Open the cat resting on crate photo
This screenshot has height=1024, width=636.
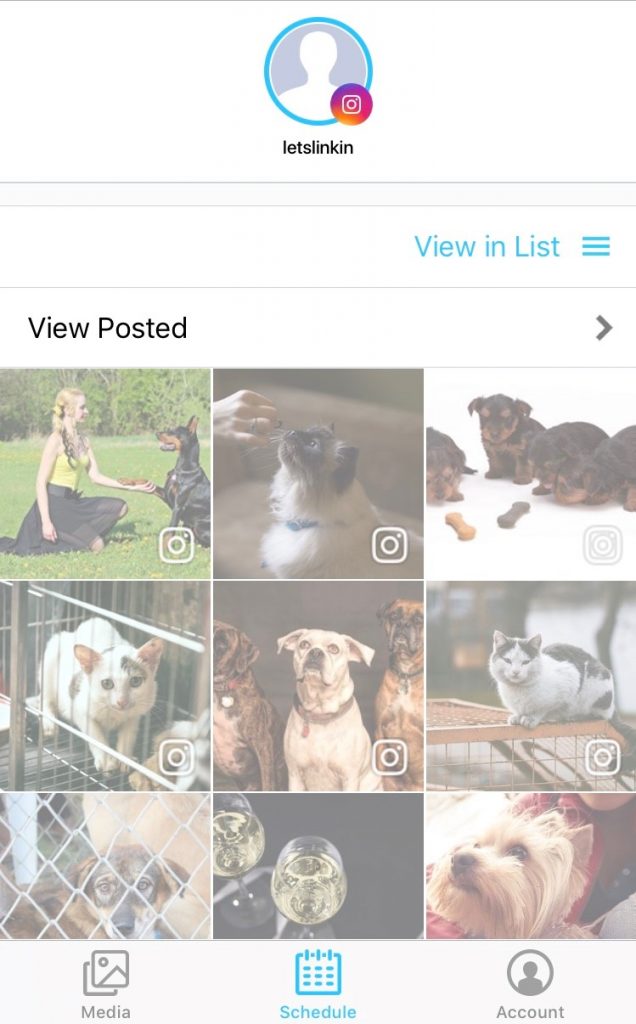tap(531, 686)
